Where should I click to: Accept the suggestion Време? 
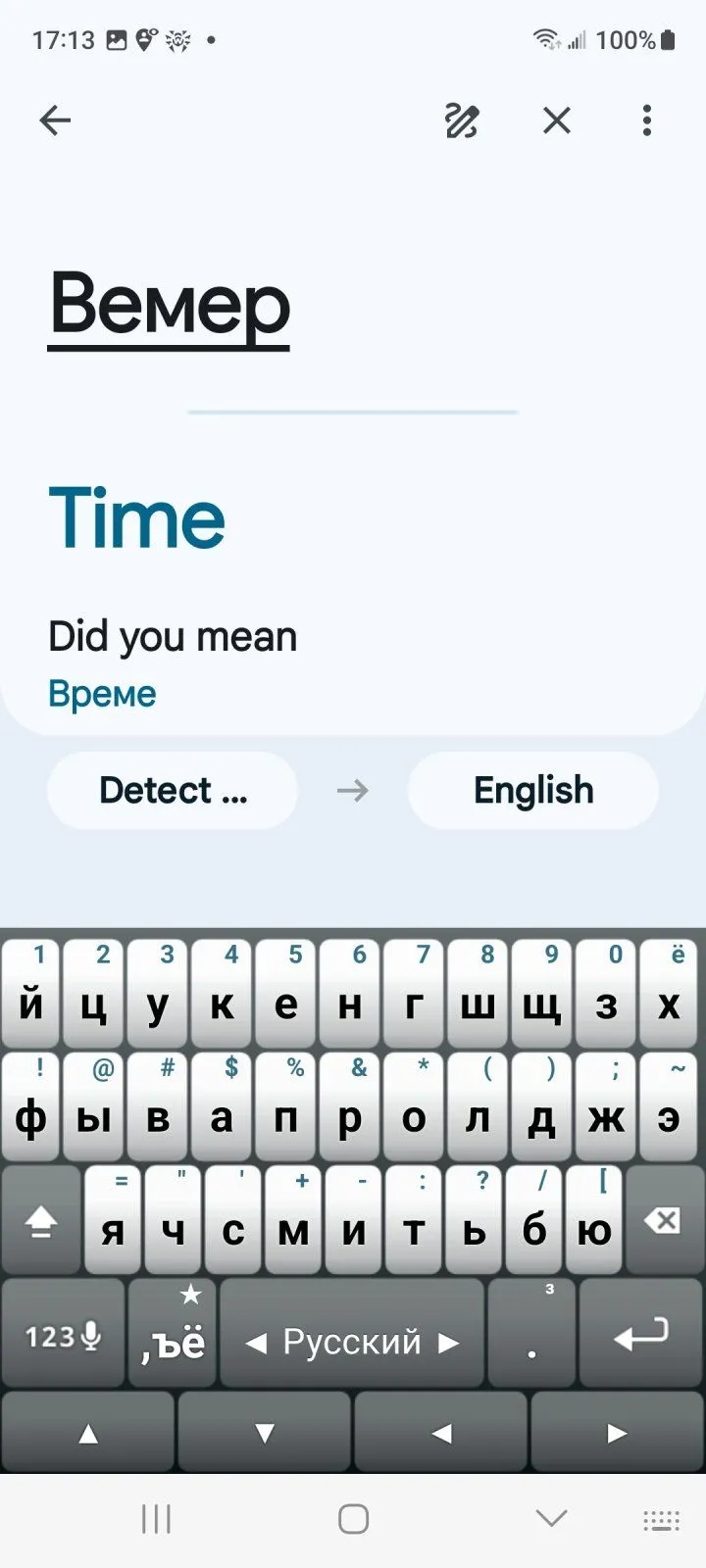pyautogui.click(x=102, y=694)
